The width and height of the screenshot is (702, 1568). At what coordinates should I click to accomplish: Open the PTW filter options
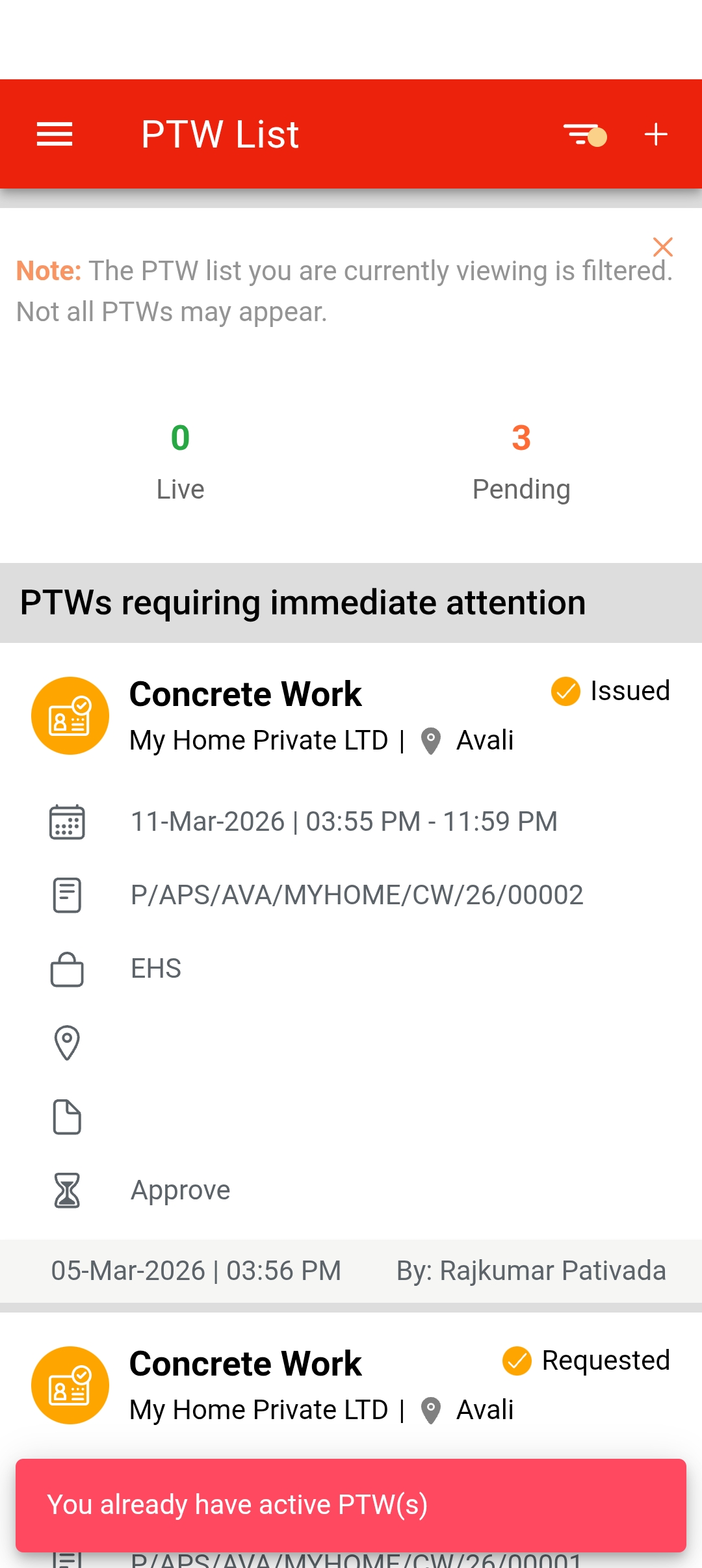583,135
